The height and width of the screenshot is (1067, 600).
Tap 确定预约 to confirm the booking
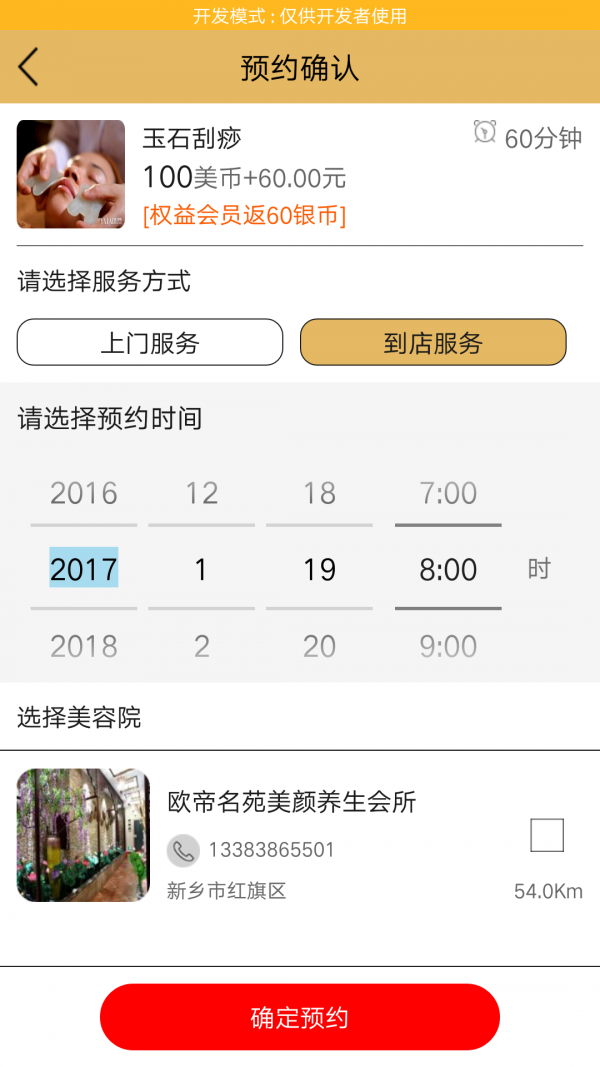click(x=300, y=1017)
